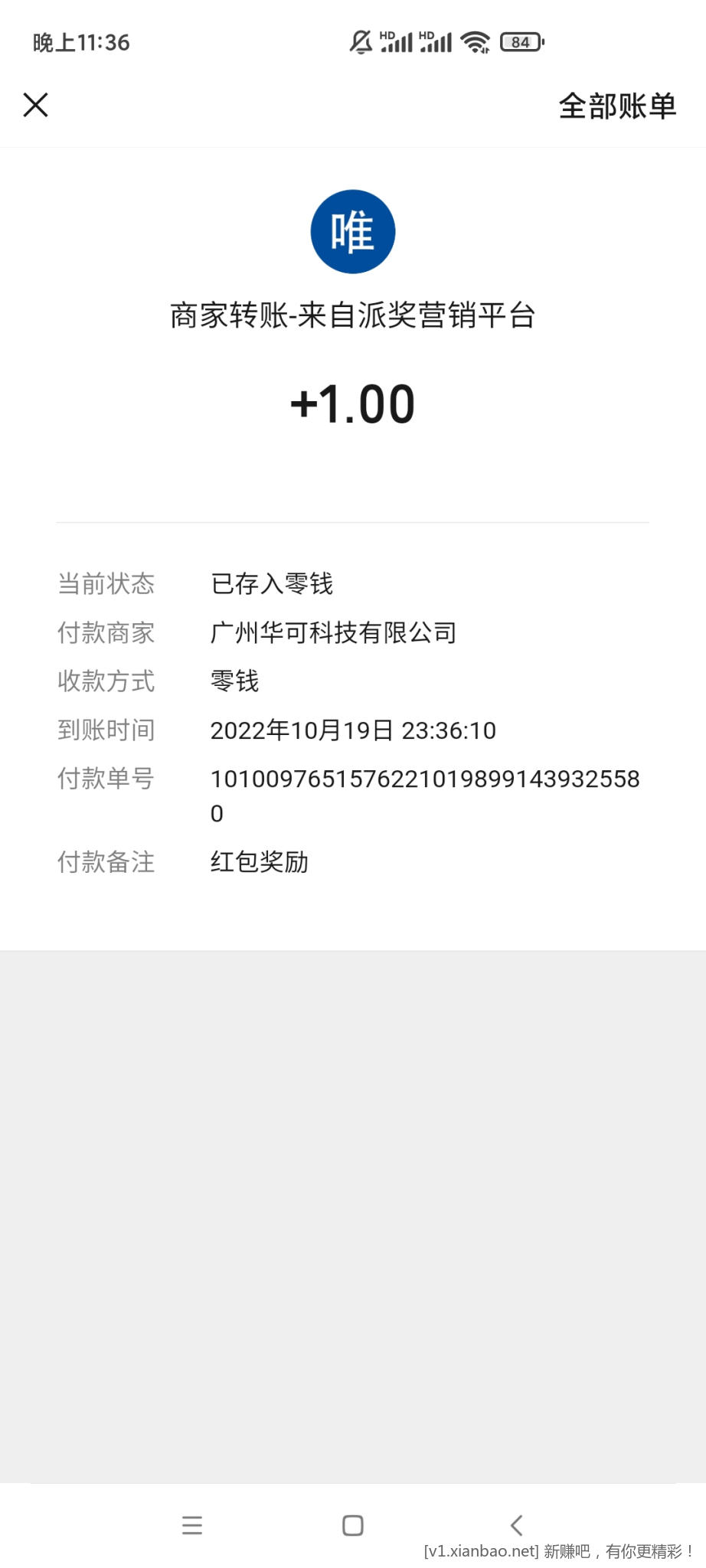
Task: Go back with the system back button
Action: [x=517, y=1524]
